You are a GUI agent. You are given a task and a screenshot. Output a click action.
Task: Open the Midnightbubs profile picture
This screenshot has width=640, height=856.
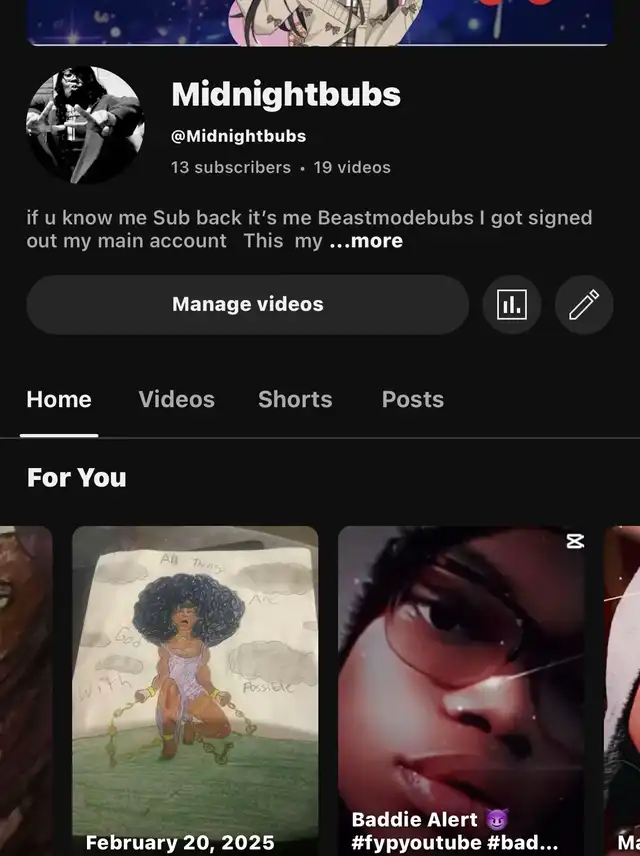click(x=86, y=126)
